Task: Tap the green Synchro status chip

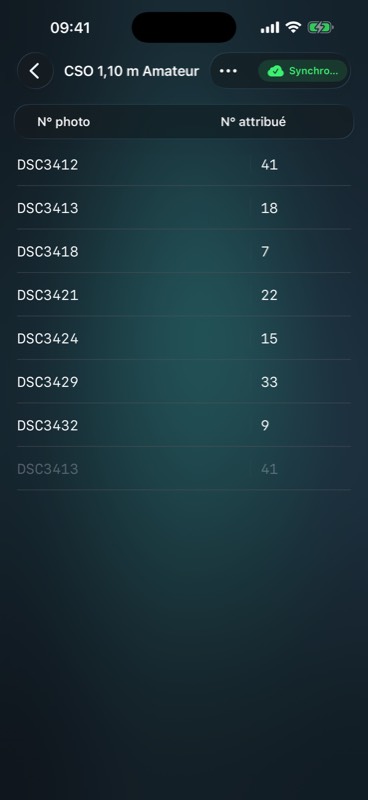Action: tap(303, 71)
